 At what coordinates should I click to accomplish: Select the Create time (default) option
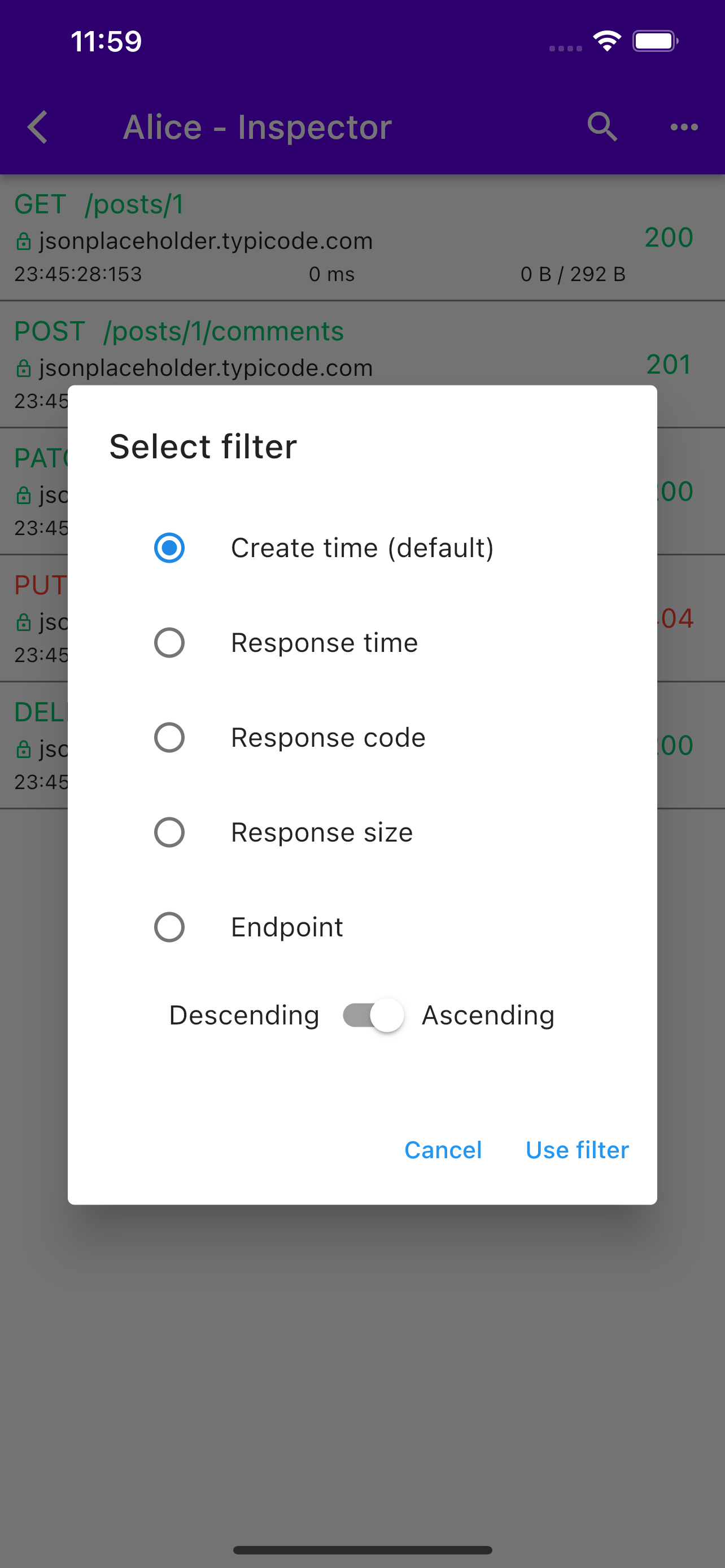[361, 548]
